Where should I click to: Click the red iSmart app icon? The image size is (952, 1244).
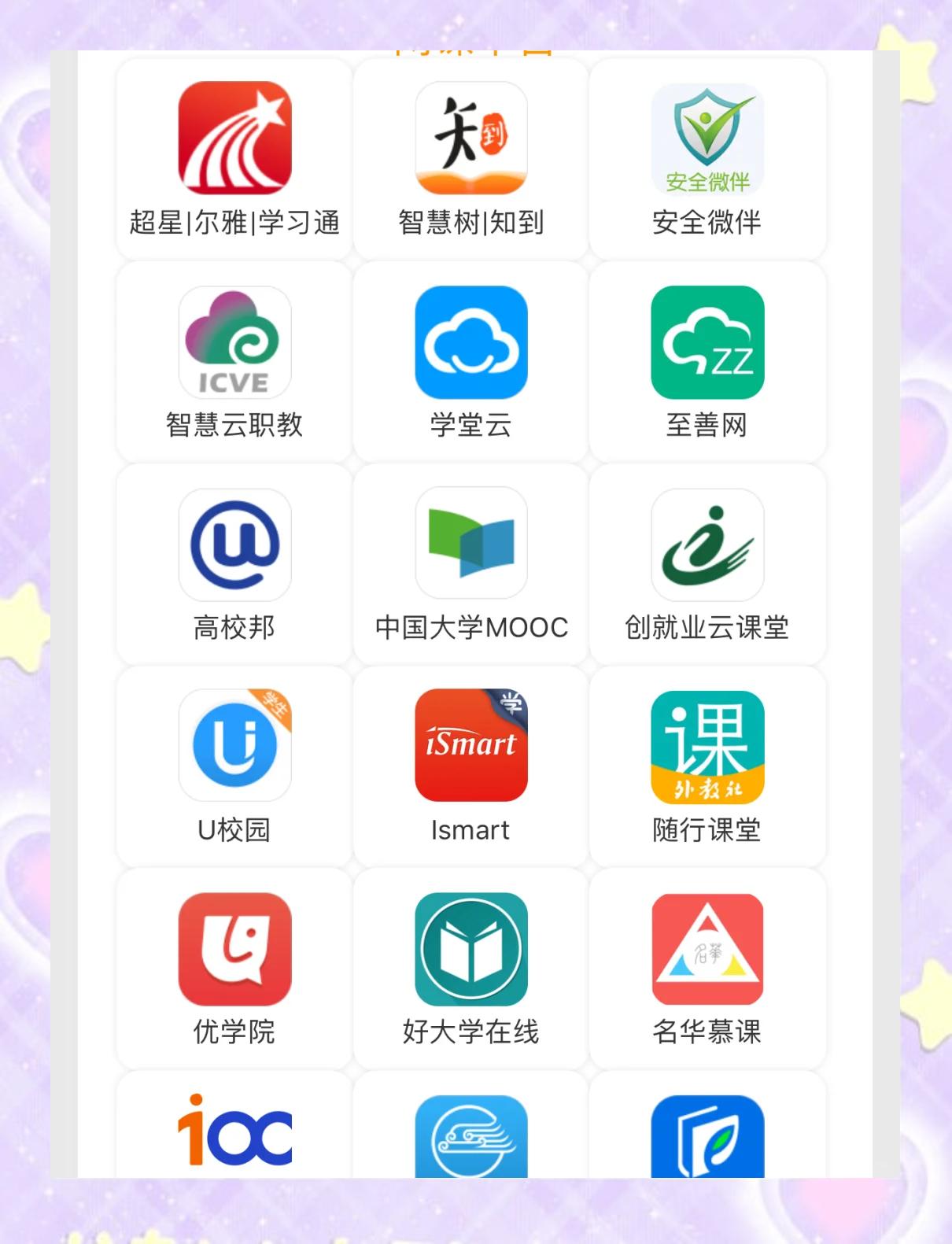pyautogui.click(x=470, y=746)
